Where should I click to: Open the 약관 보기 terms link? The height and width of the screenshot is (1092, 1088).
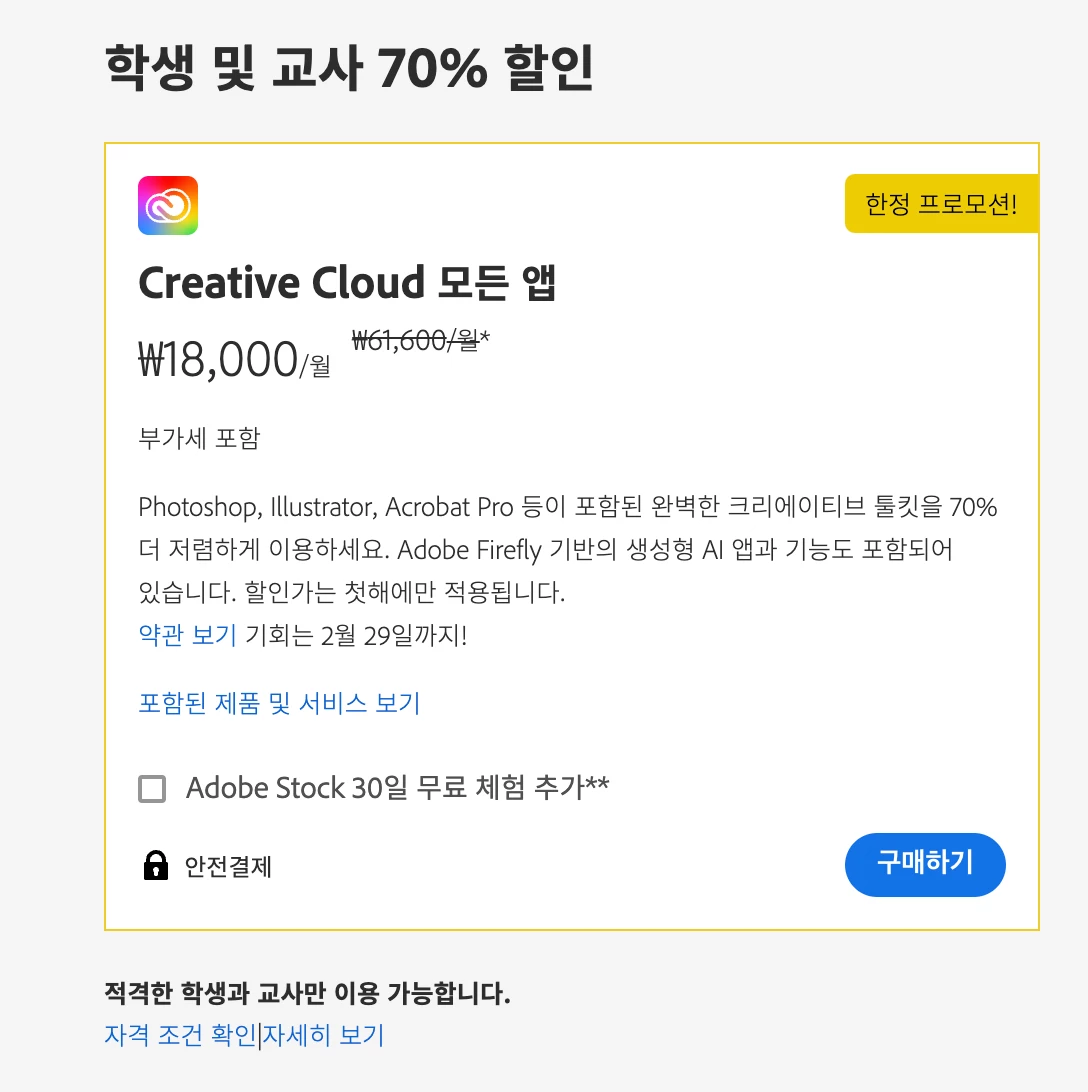coord(187,636)
